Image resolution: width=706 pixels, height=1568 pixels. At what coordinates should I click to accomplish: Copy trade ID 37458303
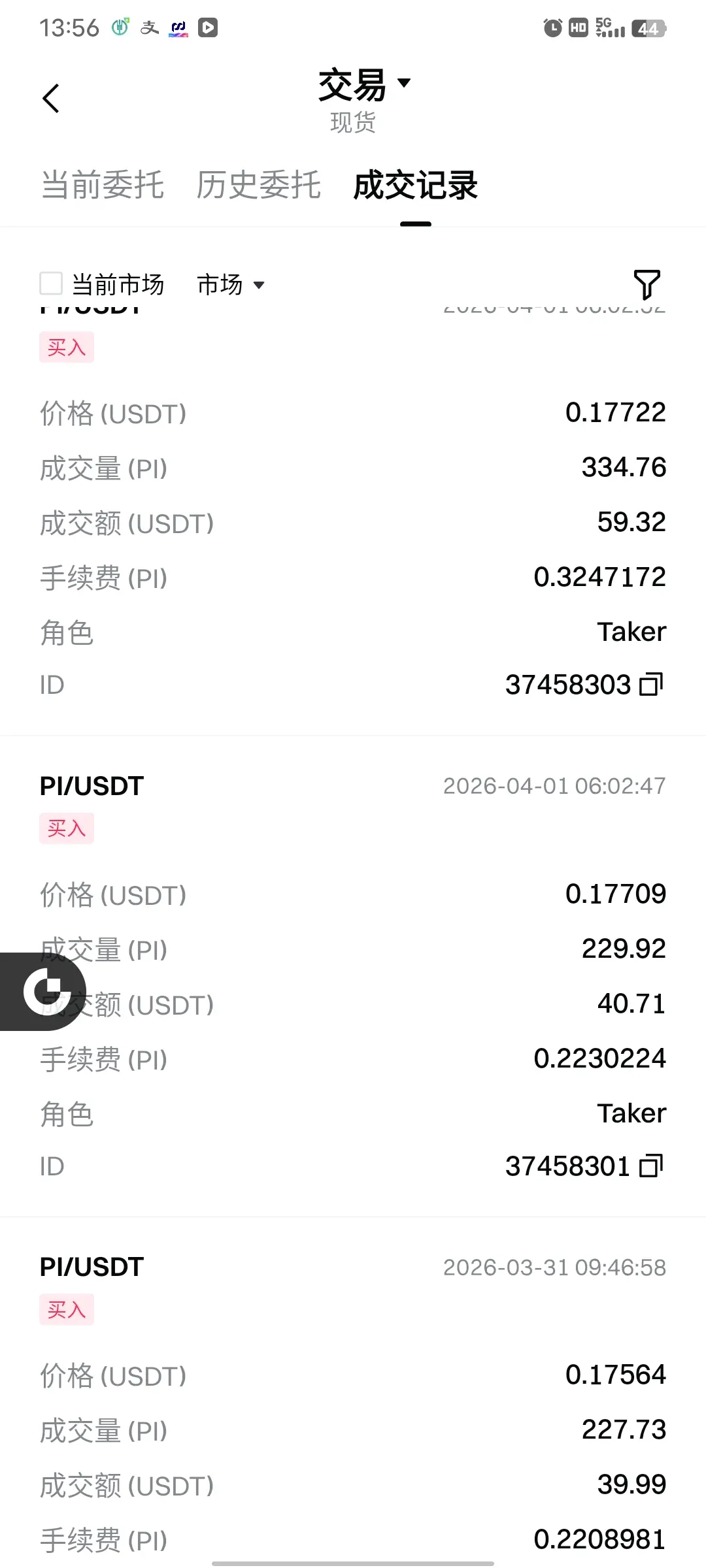click(651, 685)
